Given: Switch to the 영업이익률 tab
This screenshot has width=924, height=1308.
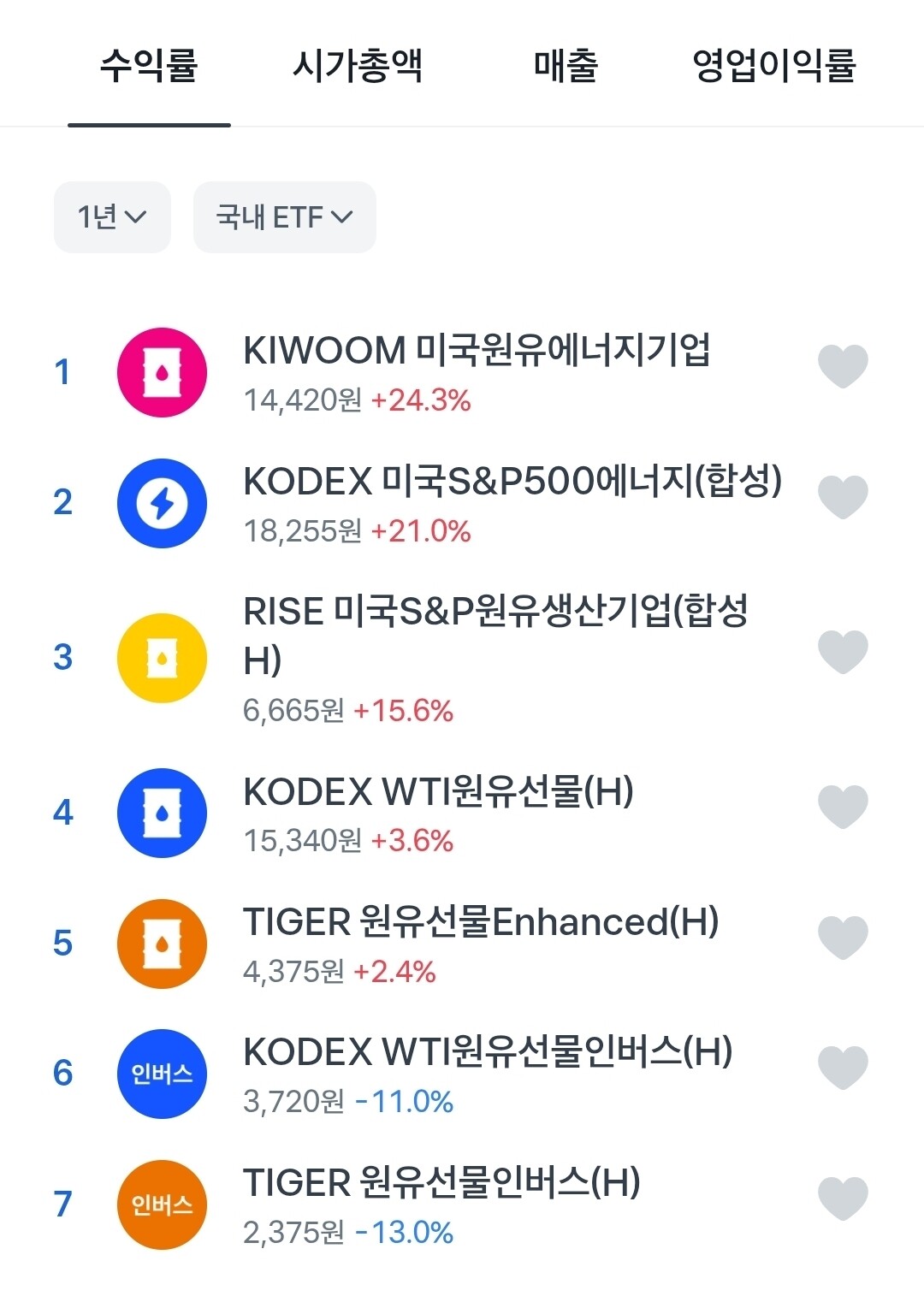Looking at the screenshot, I should [x=774, y=66].
